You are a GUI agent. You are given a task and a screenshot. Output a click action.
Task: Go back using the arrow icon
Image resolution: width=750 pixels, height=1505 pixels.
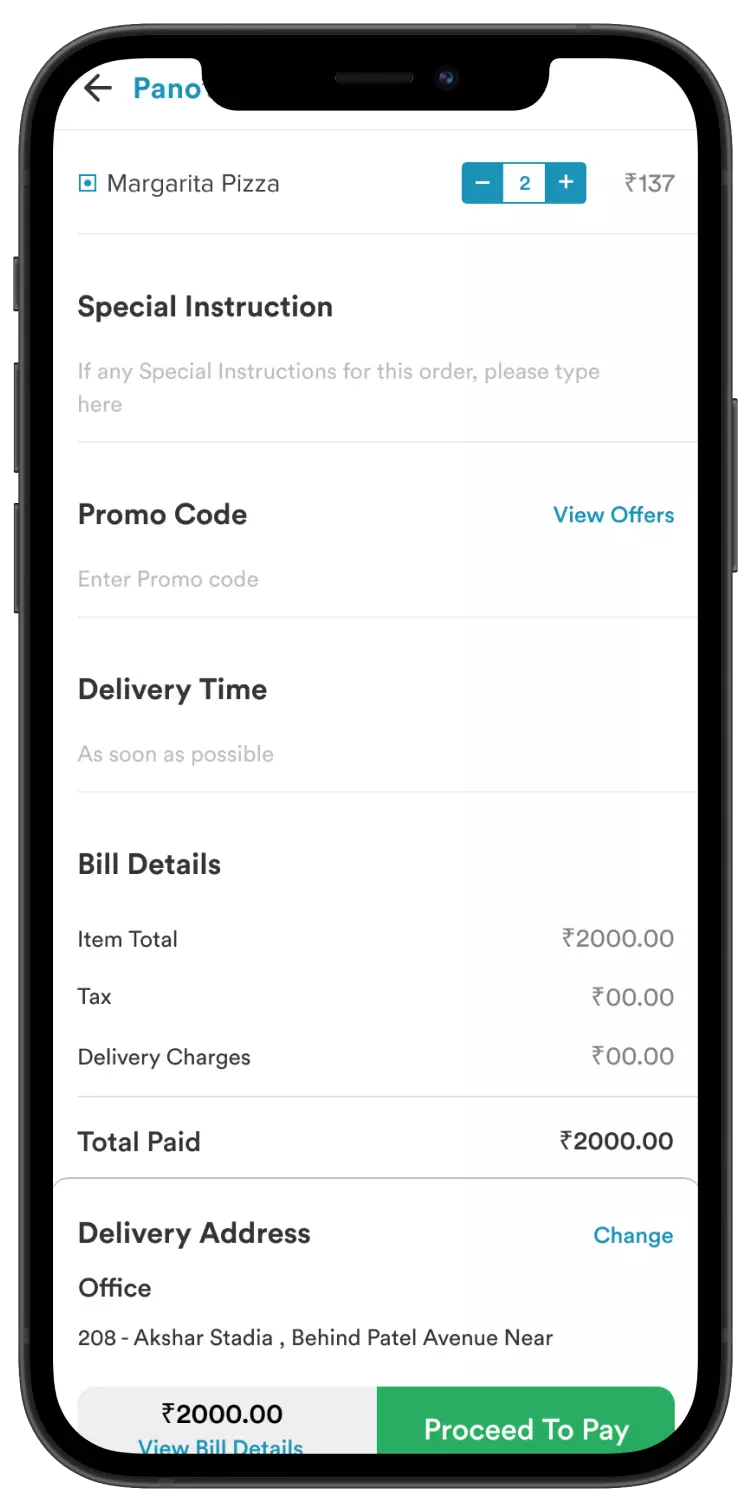click(x=97, y=88)
